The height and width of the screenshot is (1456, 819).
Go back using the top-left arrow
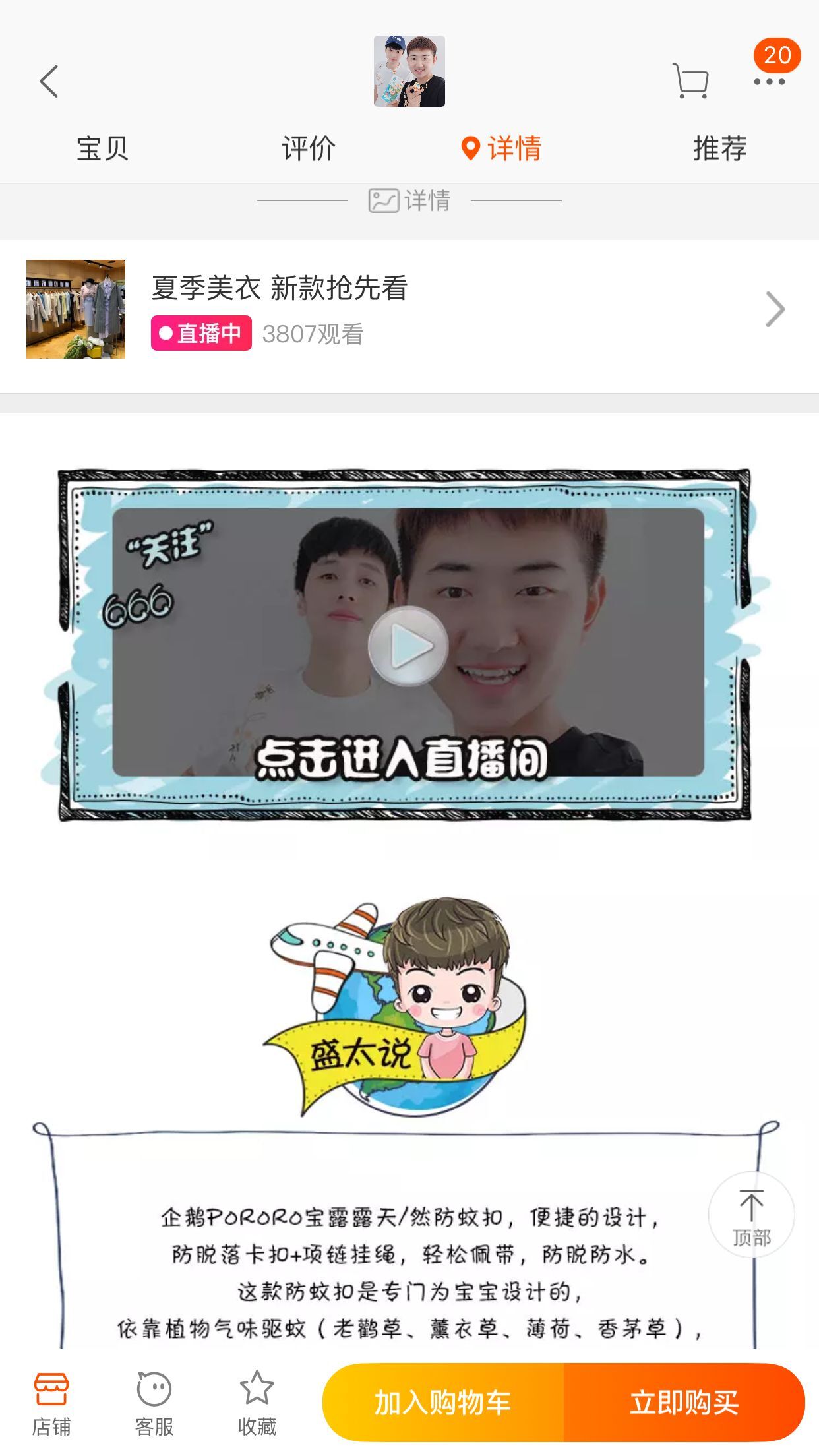[x=49, y=81]
